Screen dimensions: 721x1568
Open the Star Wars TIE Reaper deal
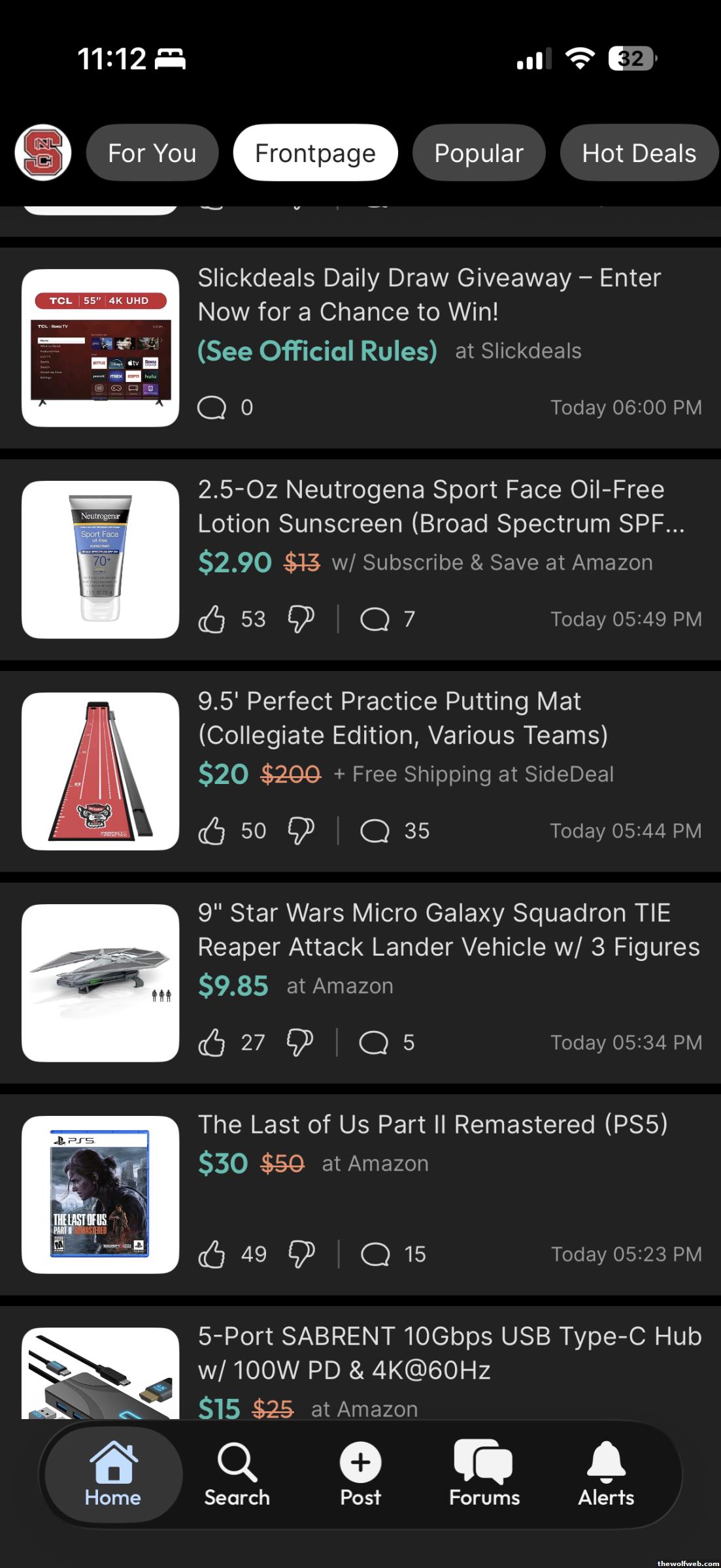448,930
